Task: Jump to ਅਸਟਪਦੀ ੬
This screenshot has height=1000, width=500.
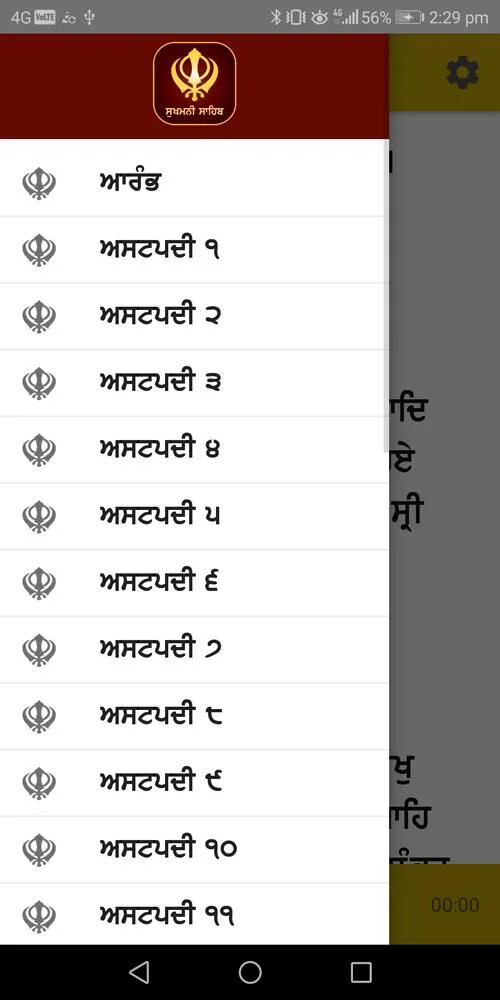Action: coord(194,583)
